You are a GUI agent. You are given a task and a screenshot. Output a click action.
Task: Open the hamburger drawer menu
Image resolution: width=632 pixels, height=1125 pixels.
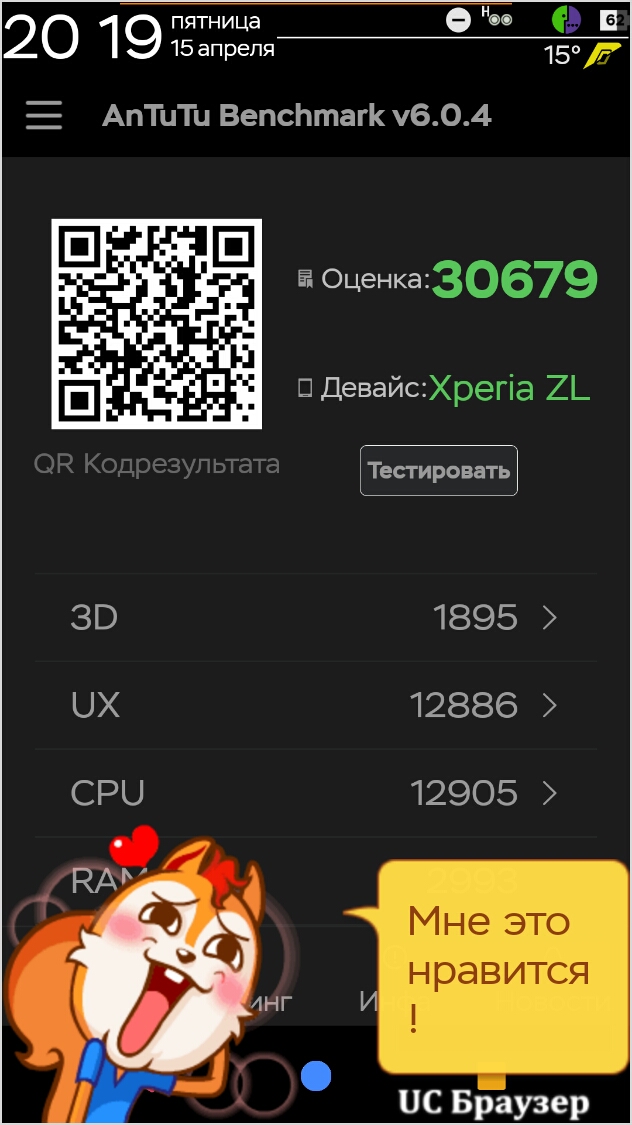[44, 116]
